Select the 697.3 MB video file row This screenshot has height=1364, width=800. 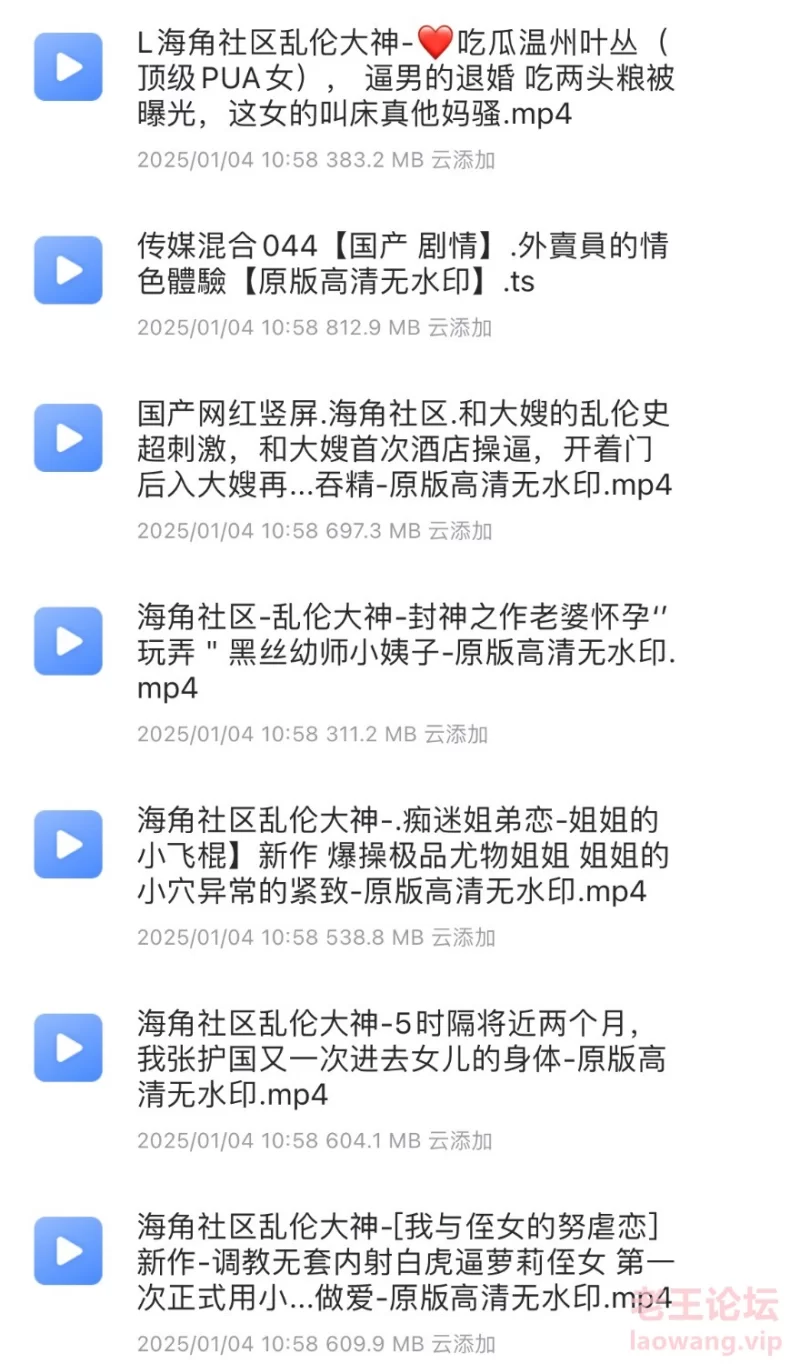point(400,469)
